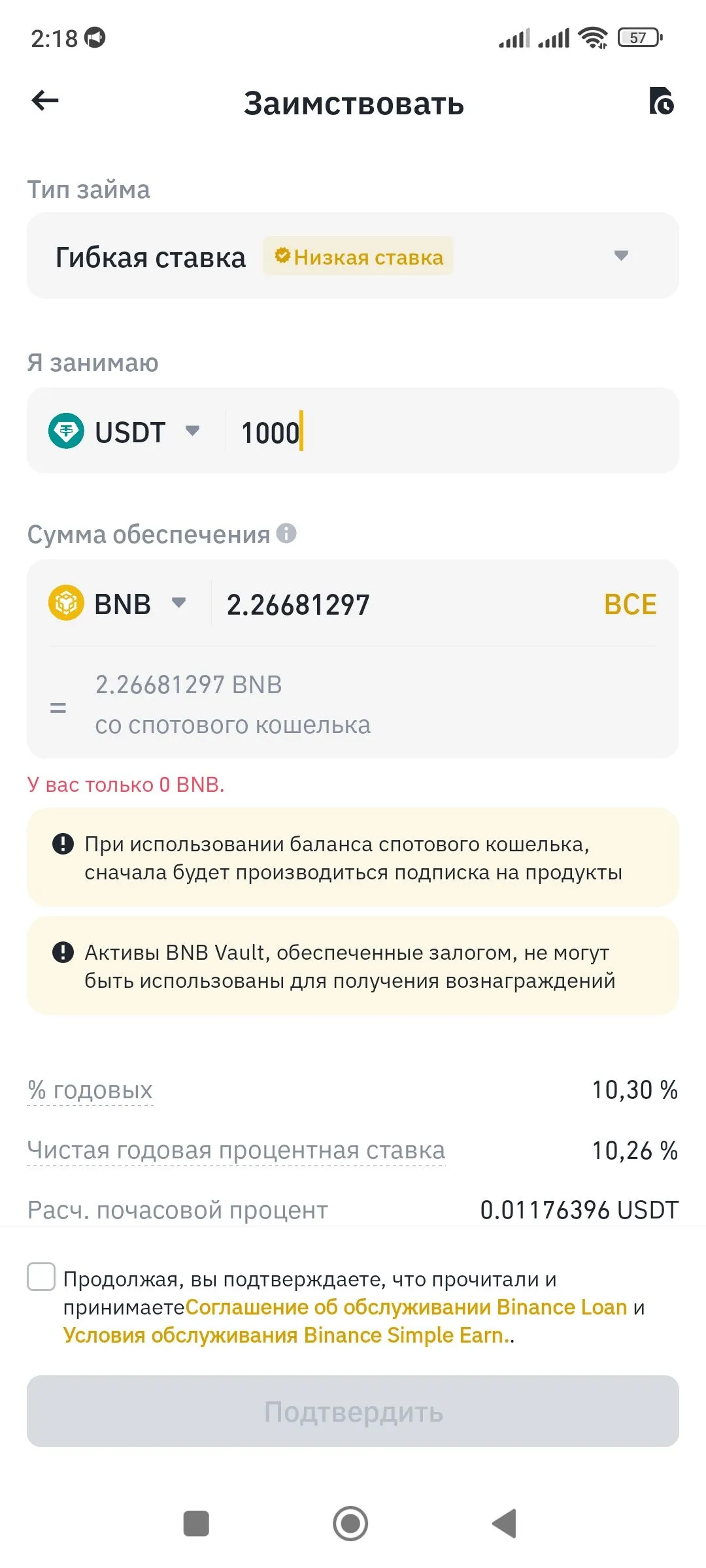Open loan history icon in the header
Screen dimensions: 706x1568
(661, 101)
